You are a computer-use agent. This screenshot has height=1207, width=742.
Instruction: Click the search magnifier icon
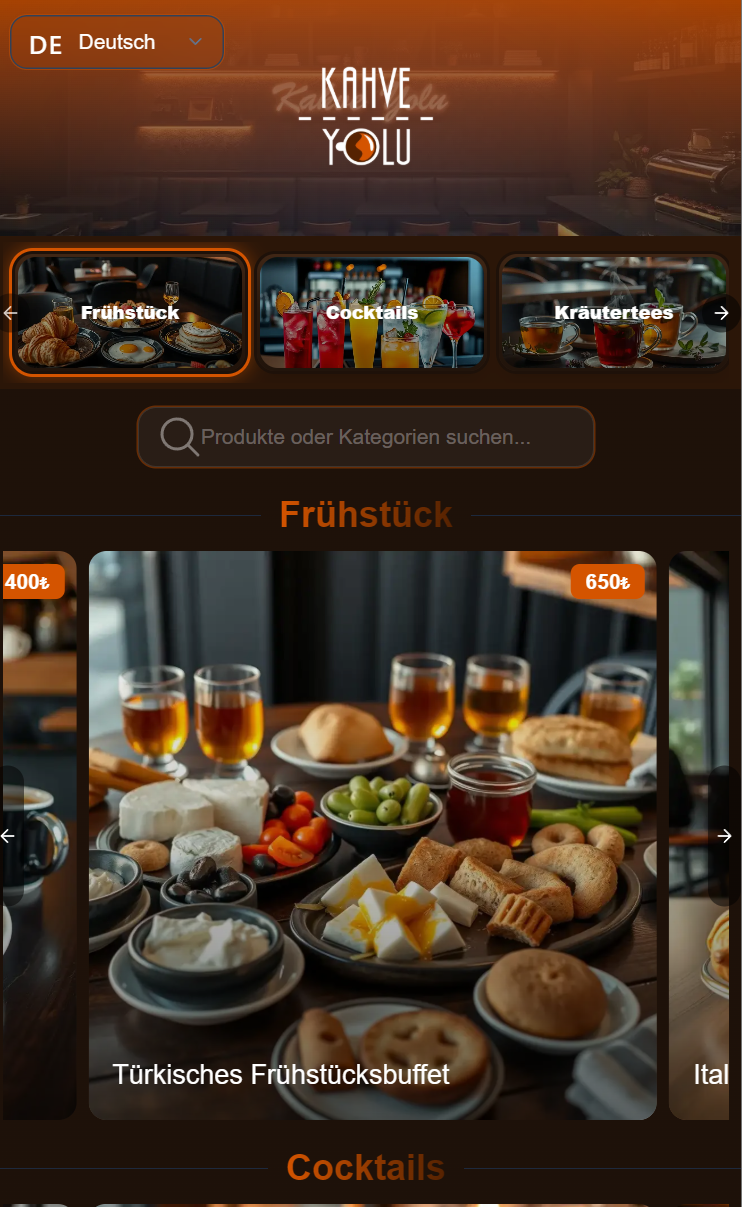click(177, 436)
